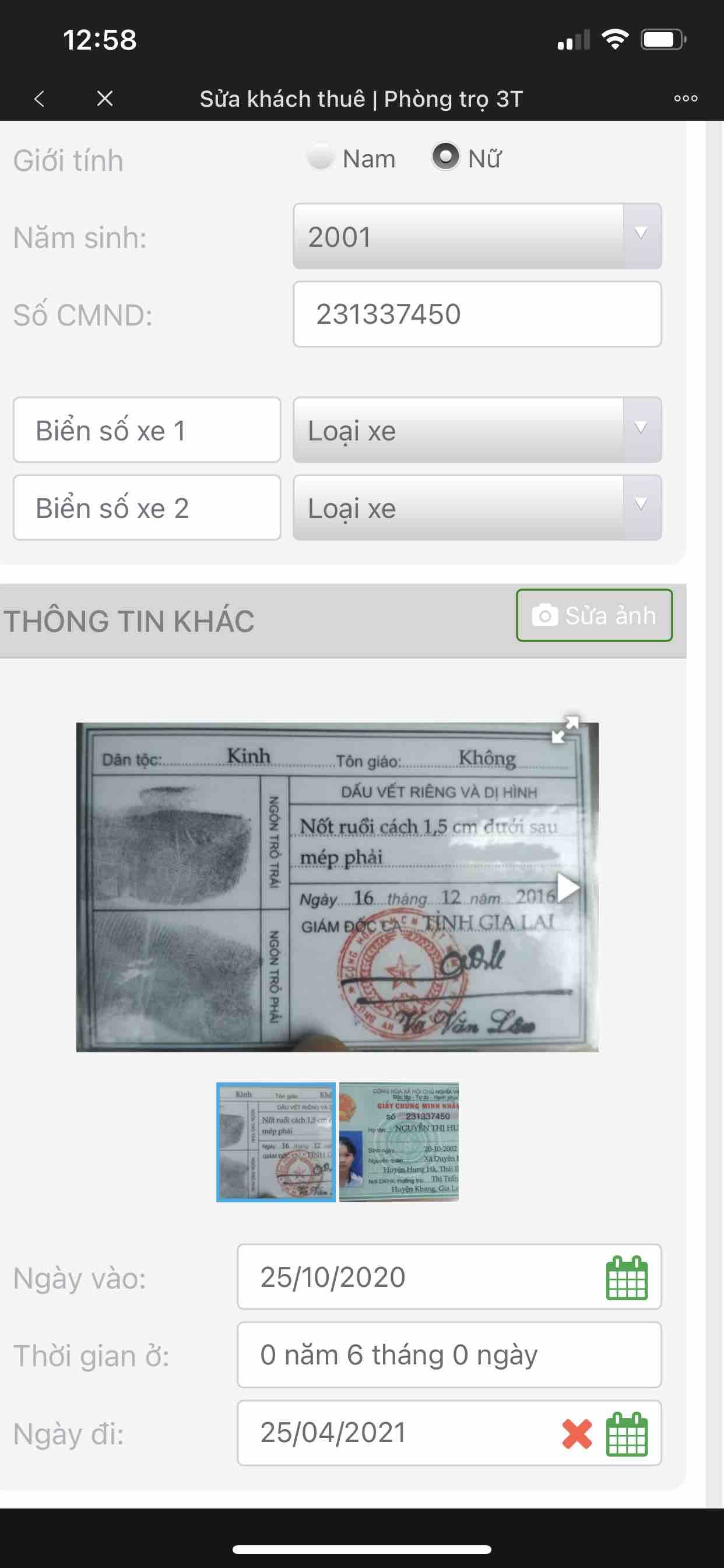Go back using the header arrow

pyautogui.click(x=40, y=99)
